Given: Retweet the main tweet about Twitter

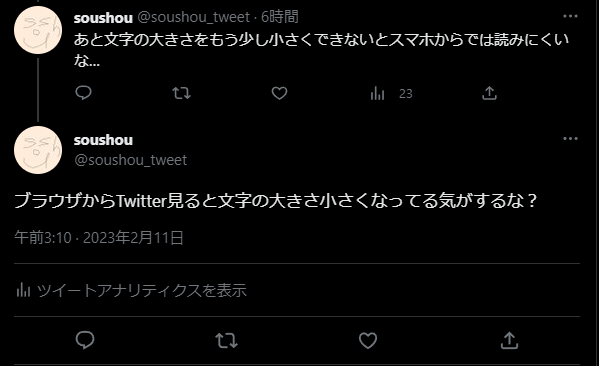Looking at the screenshot, I should coord(226,340).
